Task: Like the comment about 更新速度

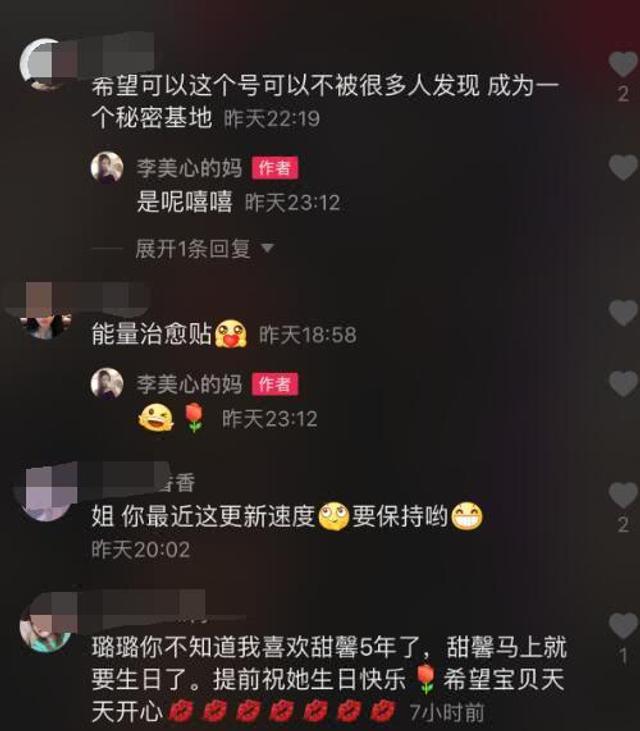Action: pyautogui.click(x=623, y=495)
